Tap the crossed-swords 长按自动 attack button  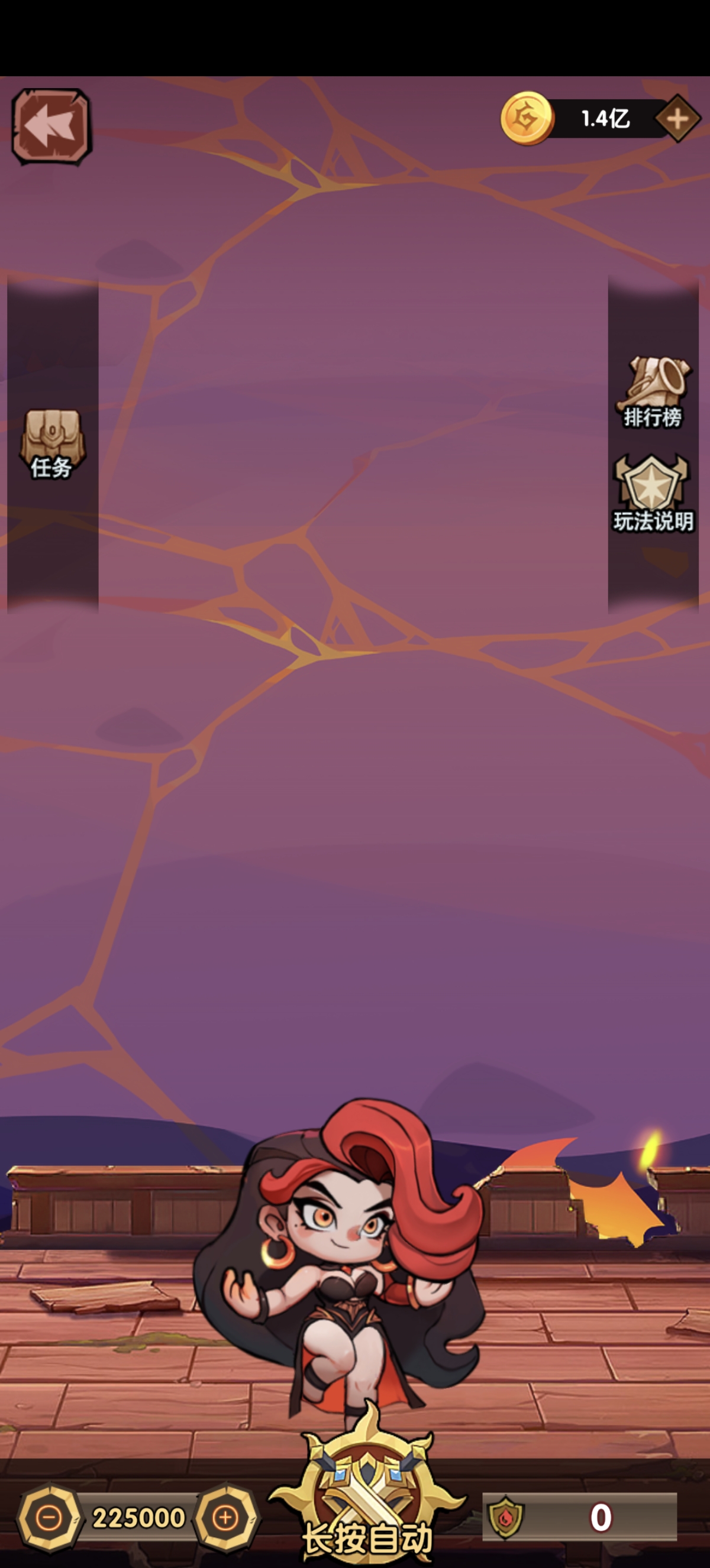coord(367,1498)
